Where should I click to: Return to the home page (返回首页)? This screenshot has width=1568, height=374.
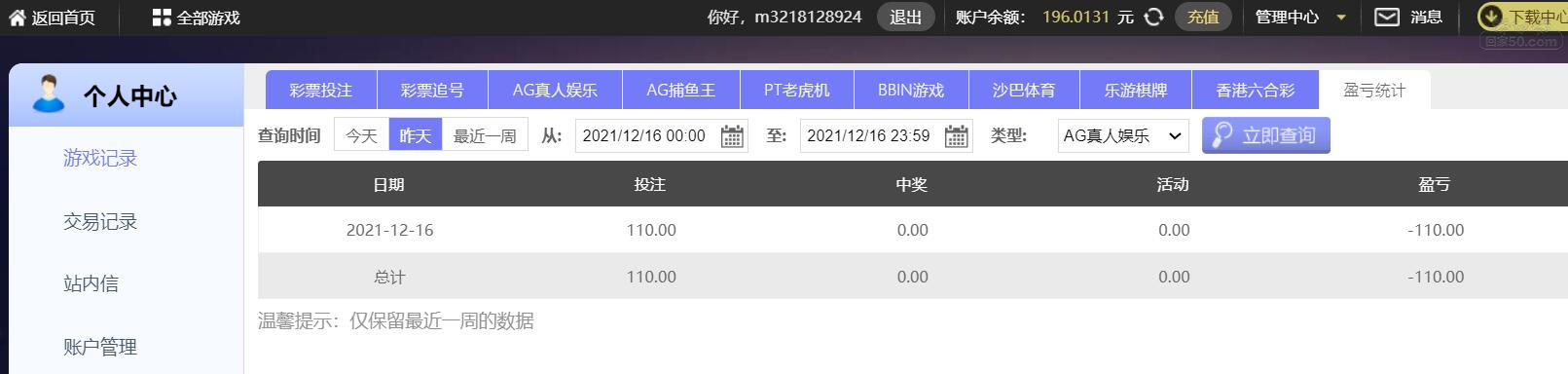click(x=52, y=18)
